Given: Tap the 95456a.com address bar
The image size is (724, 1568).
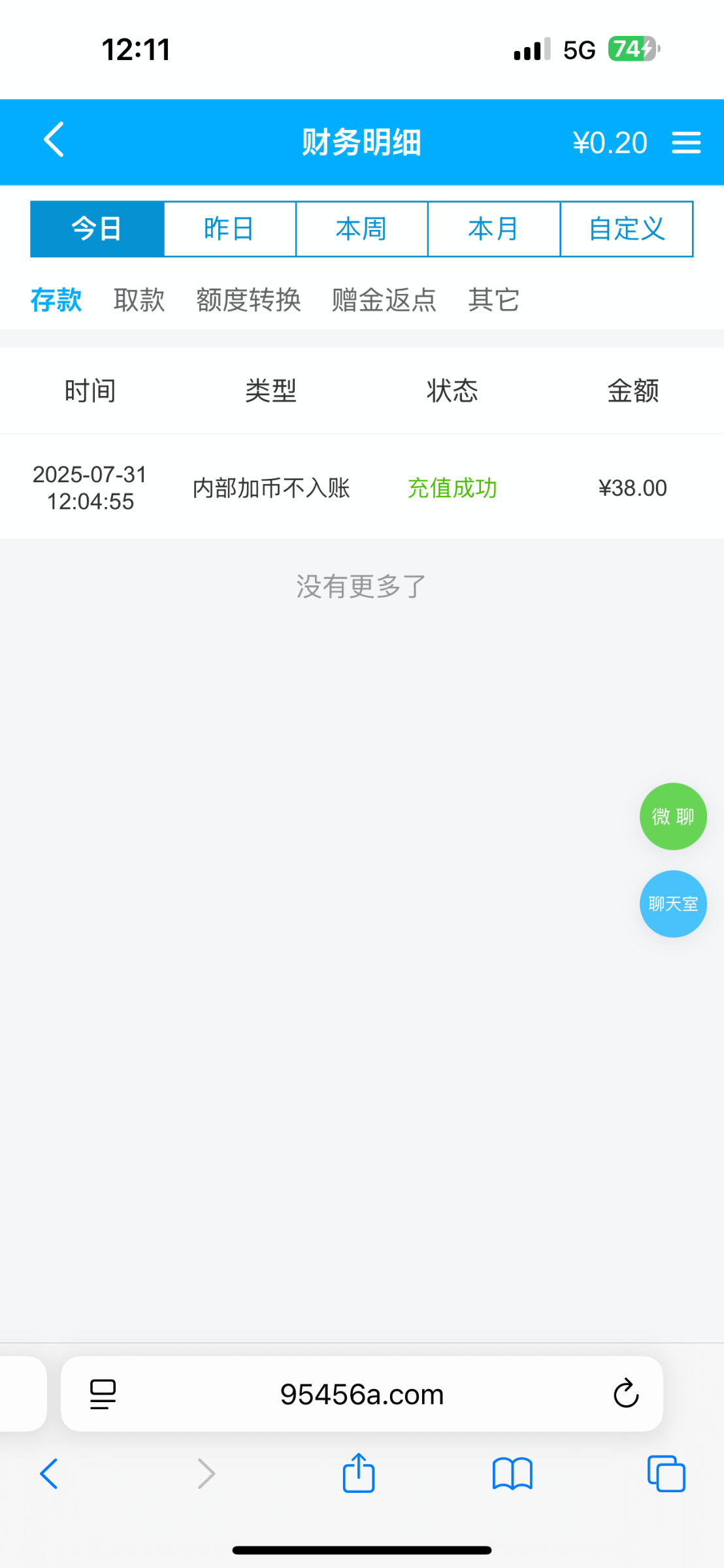Looking at the screenshot, I should coord(362,1394).
